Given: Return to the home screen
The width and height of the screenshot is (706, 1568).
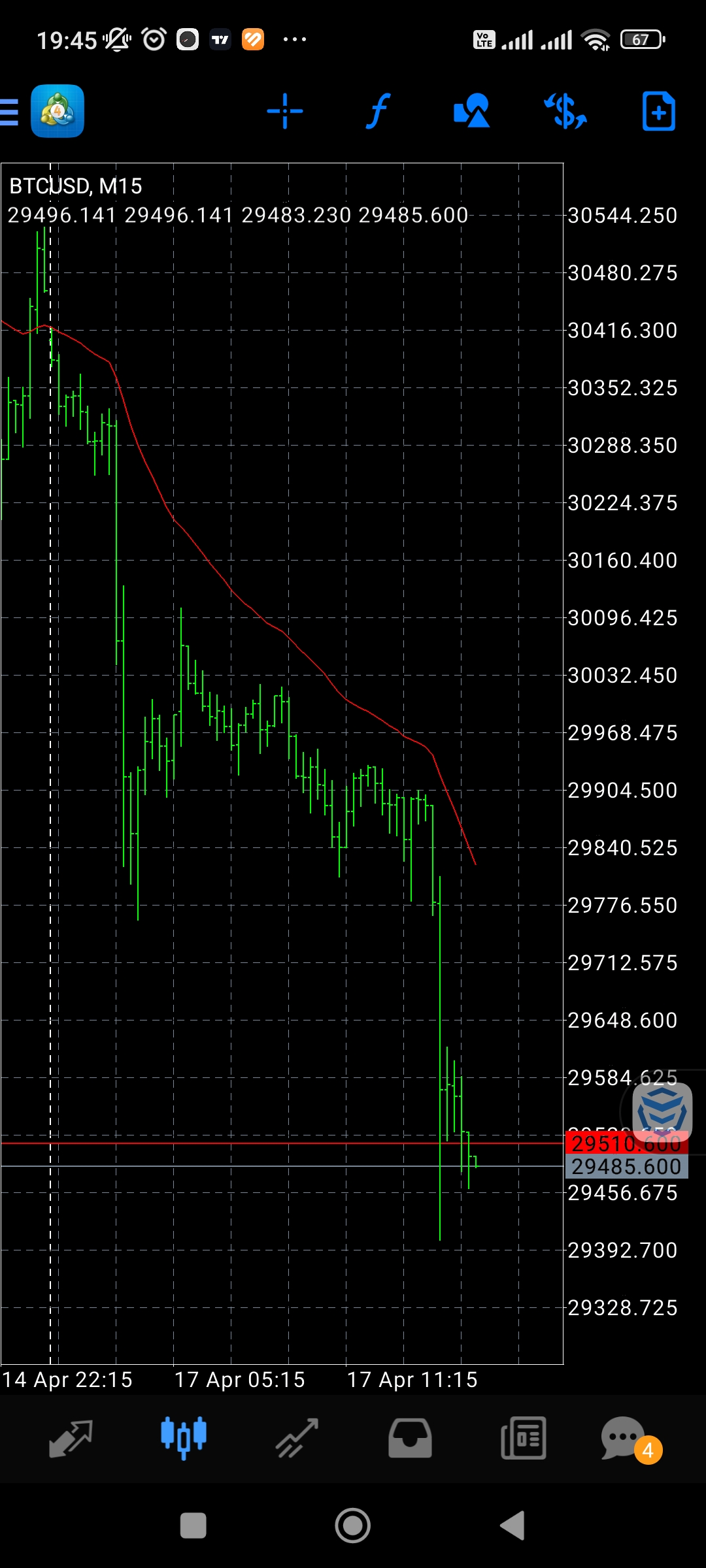Looking at the screenshot, I should pyautogui.click(x=353, y=1526).
